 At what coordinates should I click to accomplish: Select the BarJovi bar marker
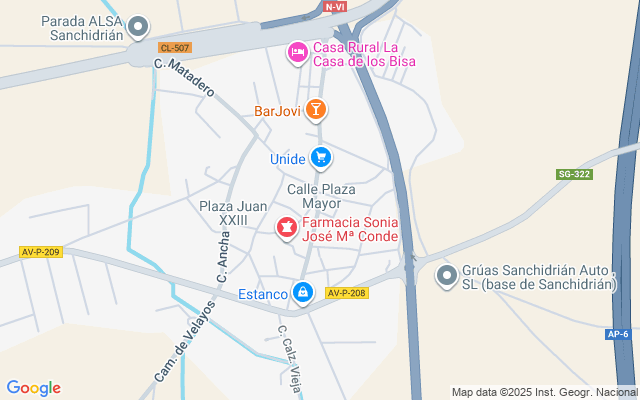316,109
